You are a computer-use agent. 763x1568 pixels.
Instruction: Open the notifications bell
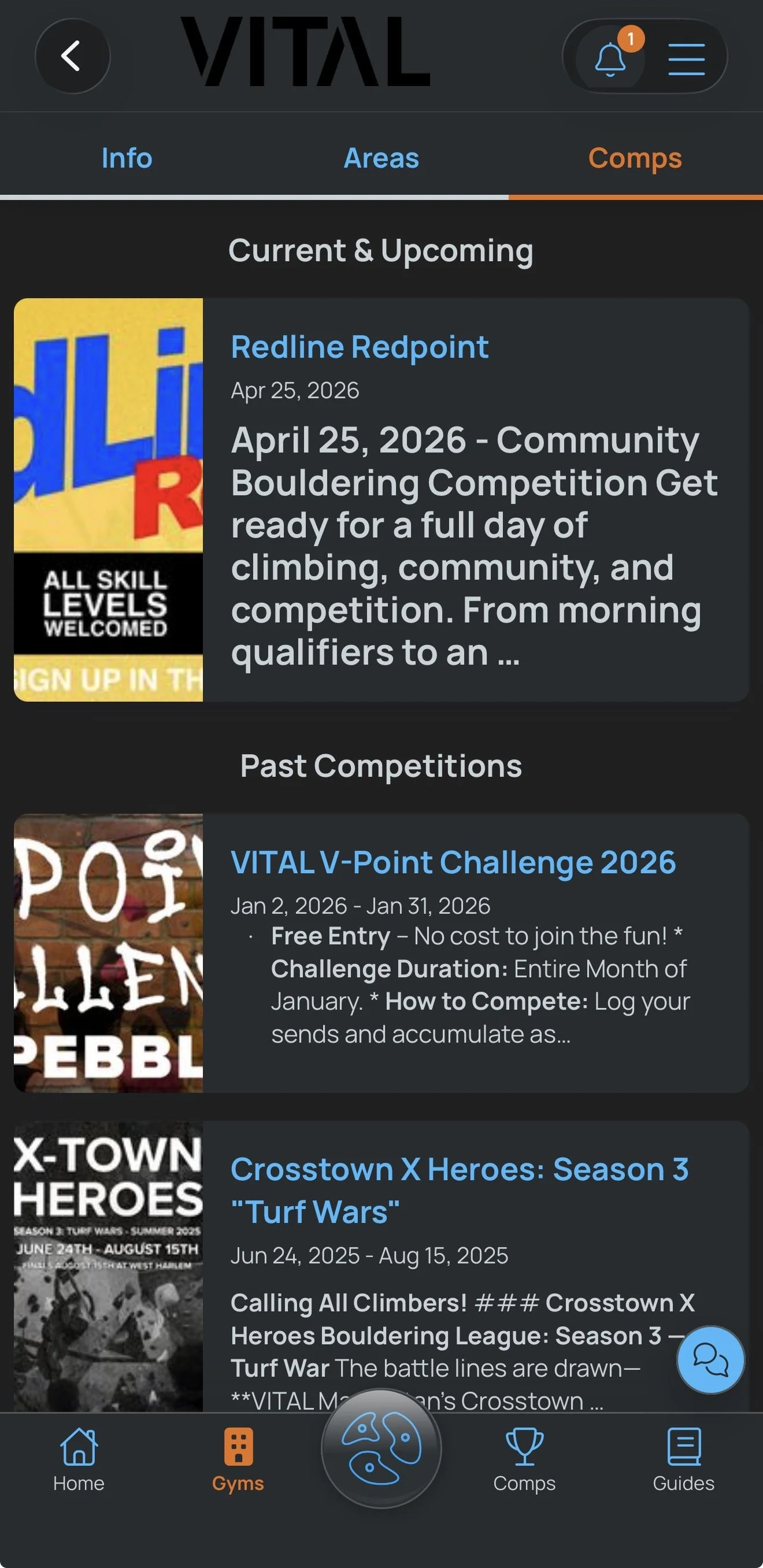coord(610,58)
